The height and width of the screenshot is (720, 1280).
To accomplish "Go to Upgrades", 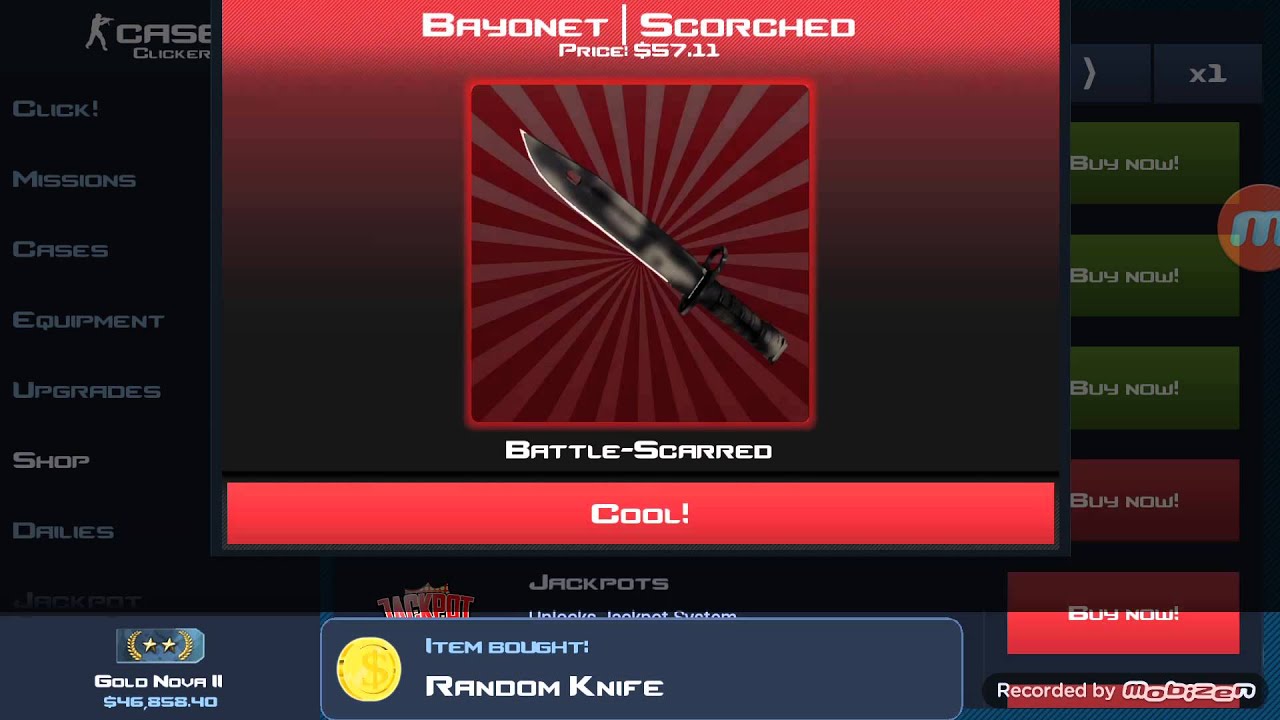I will click(x=86, y=391).
